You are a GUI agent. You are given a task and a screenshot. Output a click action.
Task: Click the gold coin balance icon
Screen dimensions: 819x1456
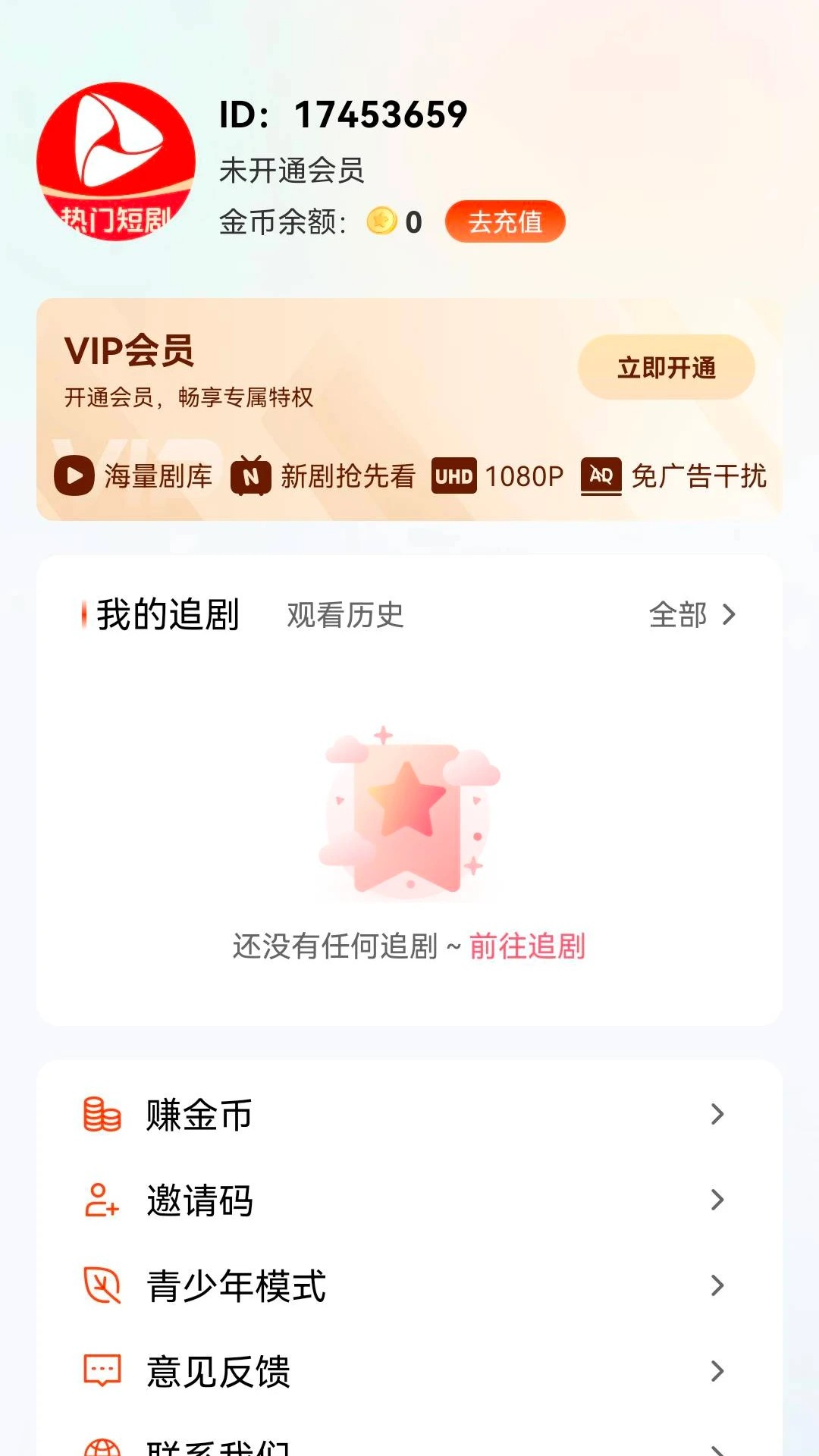[380, 221]
